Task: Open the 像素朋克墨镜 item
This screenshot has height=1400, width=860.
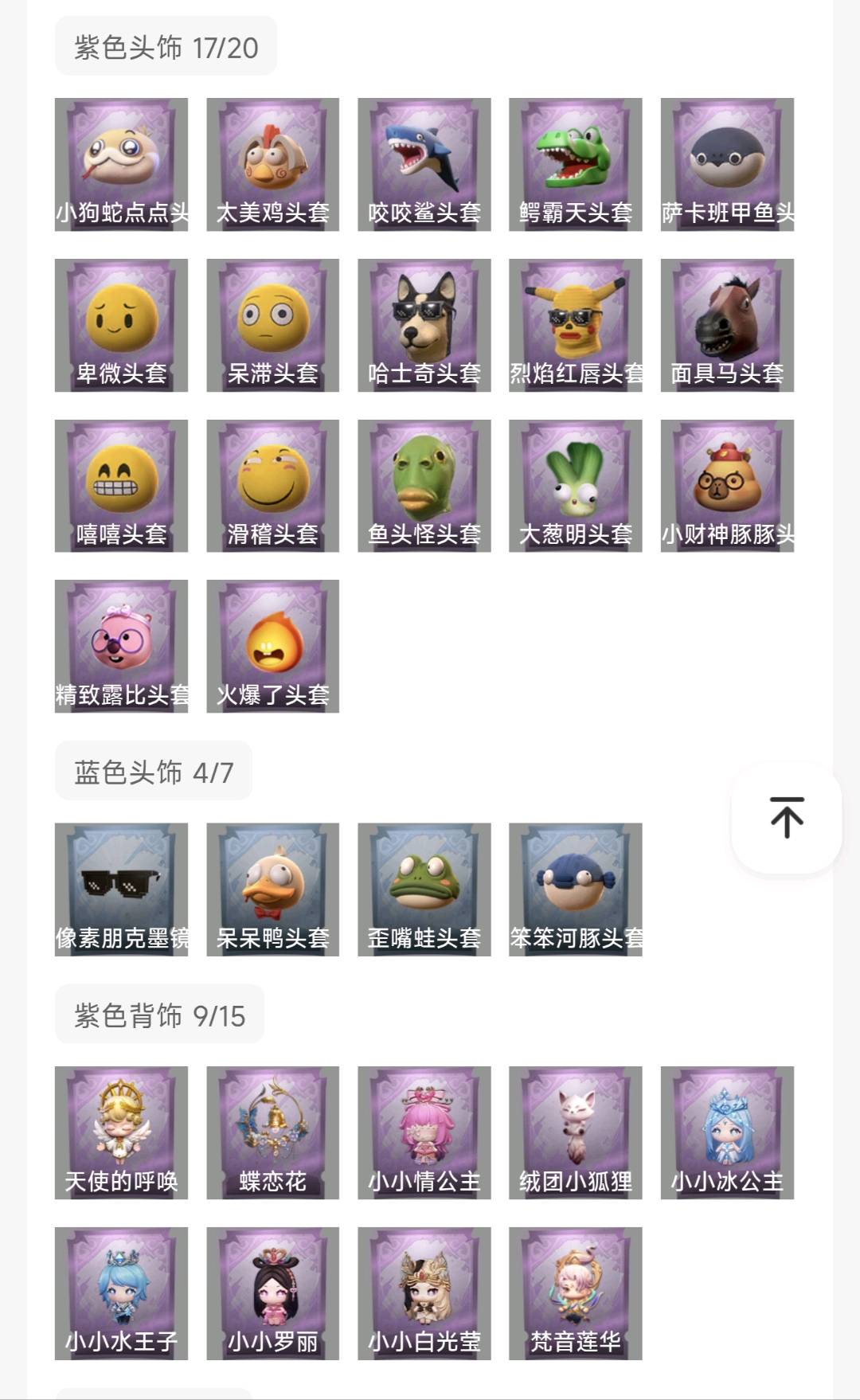Action: [x=121, y=889]
